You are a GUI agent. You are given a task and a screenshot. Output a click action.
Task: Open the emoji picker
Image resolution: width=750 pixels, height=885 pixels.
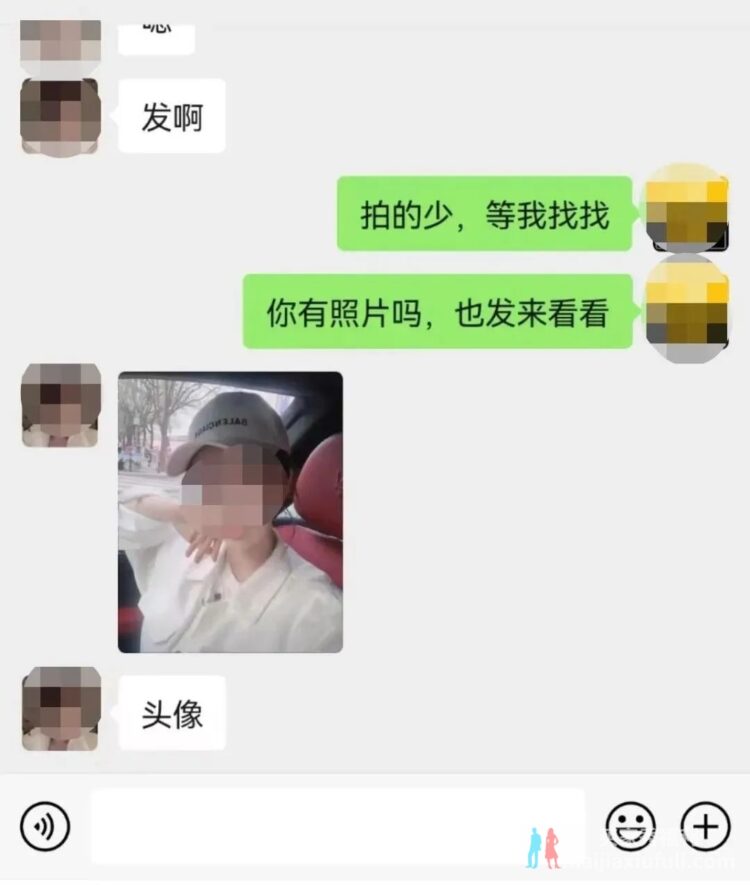(x=631, y=827)
